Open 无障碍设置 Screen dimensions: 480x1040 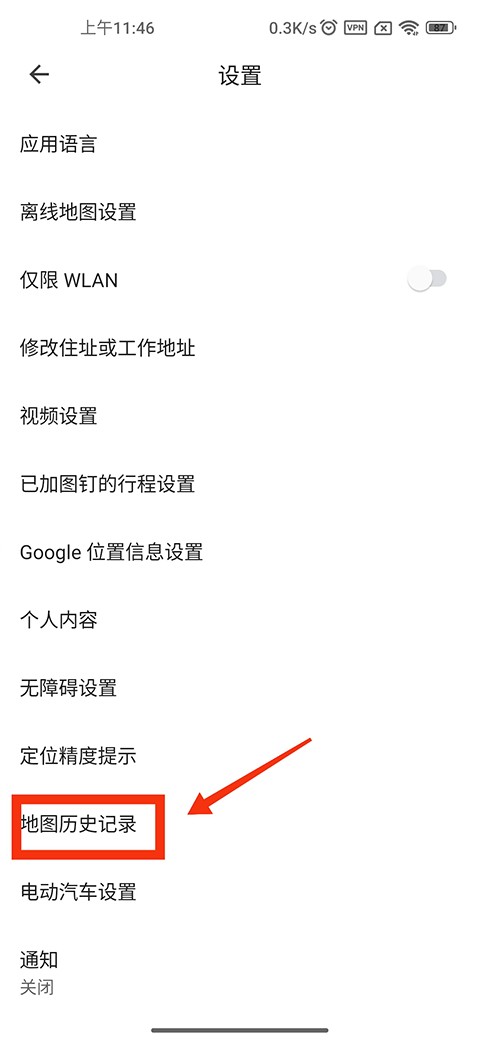tap(240, 688)
